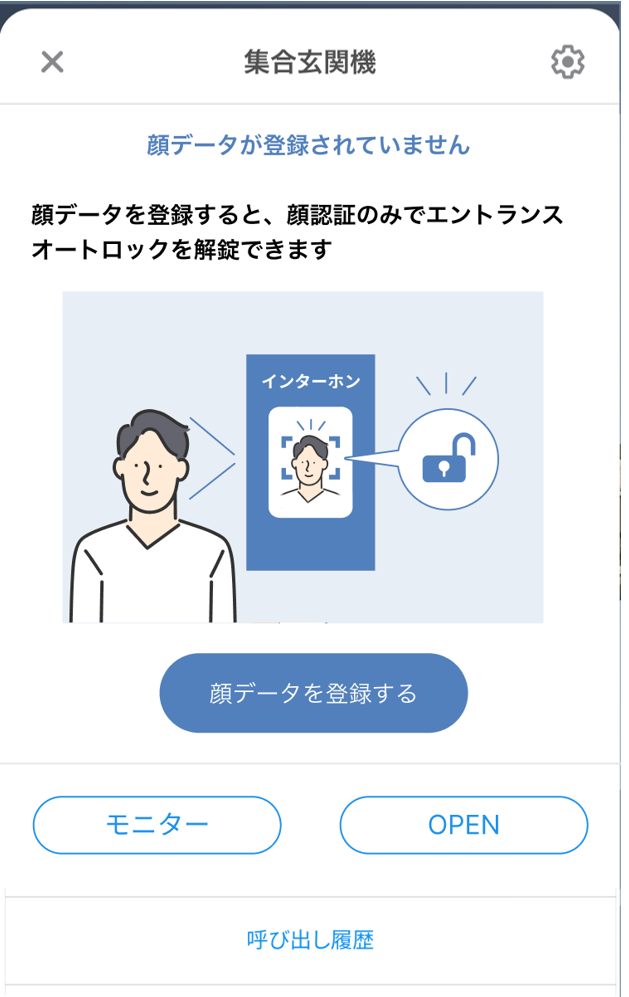Close the 集合玄関機 screen

coord(52,62)
